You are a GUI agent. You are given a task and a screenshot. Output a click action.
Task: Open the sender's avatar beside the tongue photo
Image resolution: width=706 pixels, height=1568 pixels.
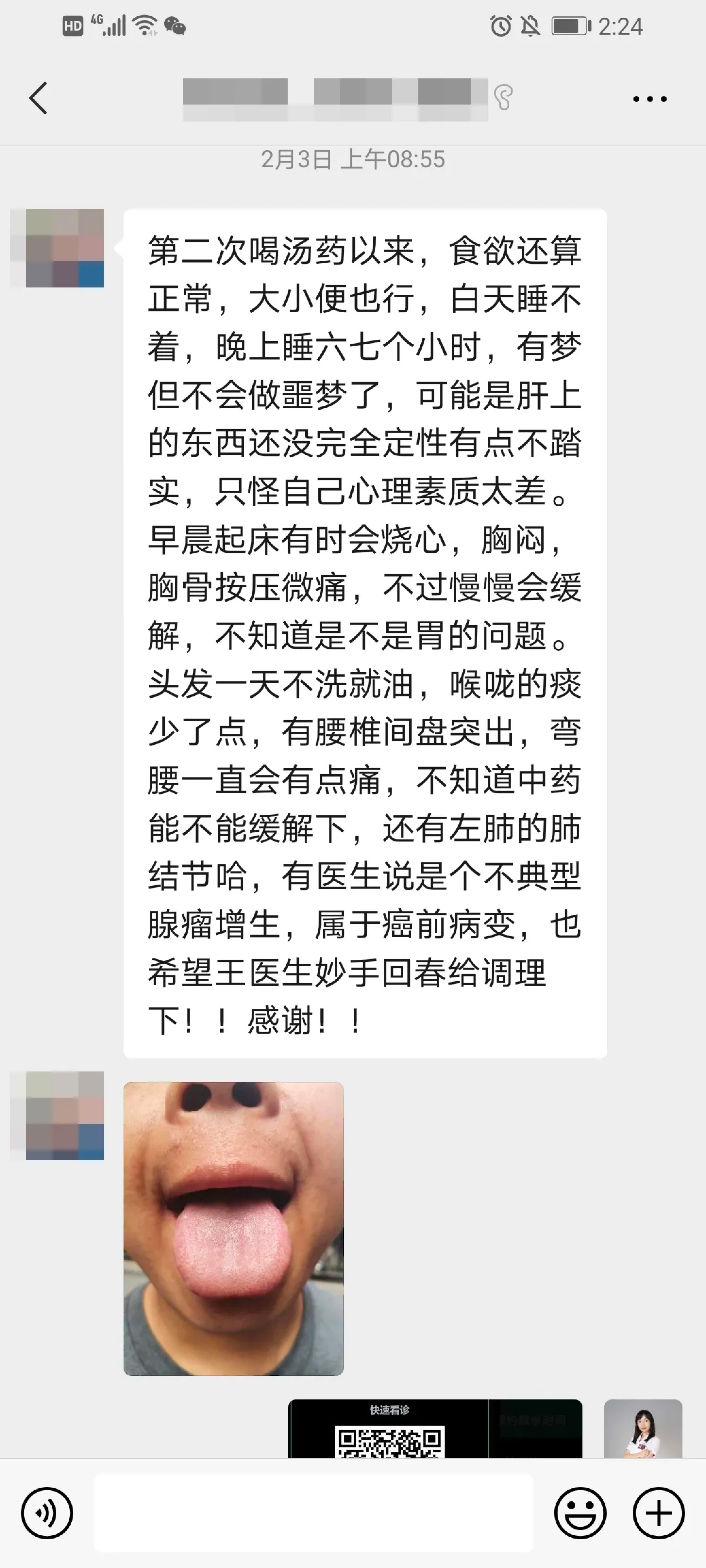(65, 1116)
